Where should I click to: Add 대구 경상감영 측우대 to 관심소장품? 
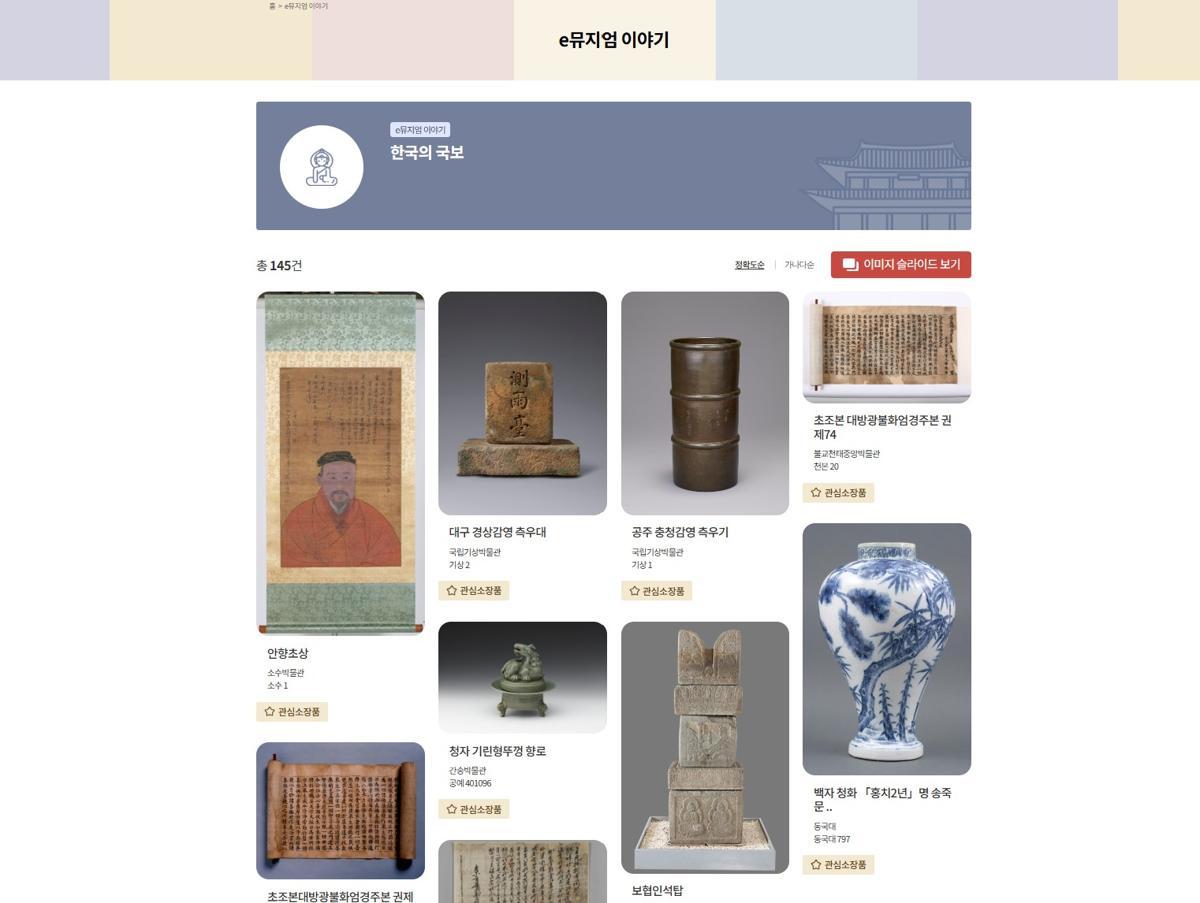(x=474, y=591)
